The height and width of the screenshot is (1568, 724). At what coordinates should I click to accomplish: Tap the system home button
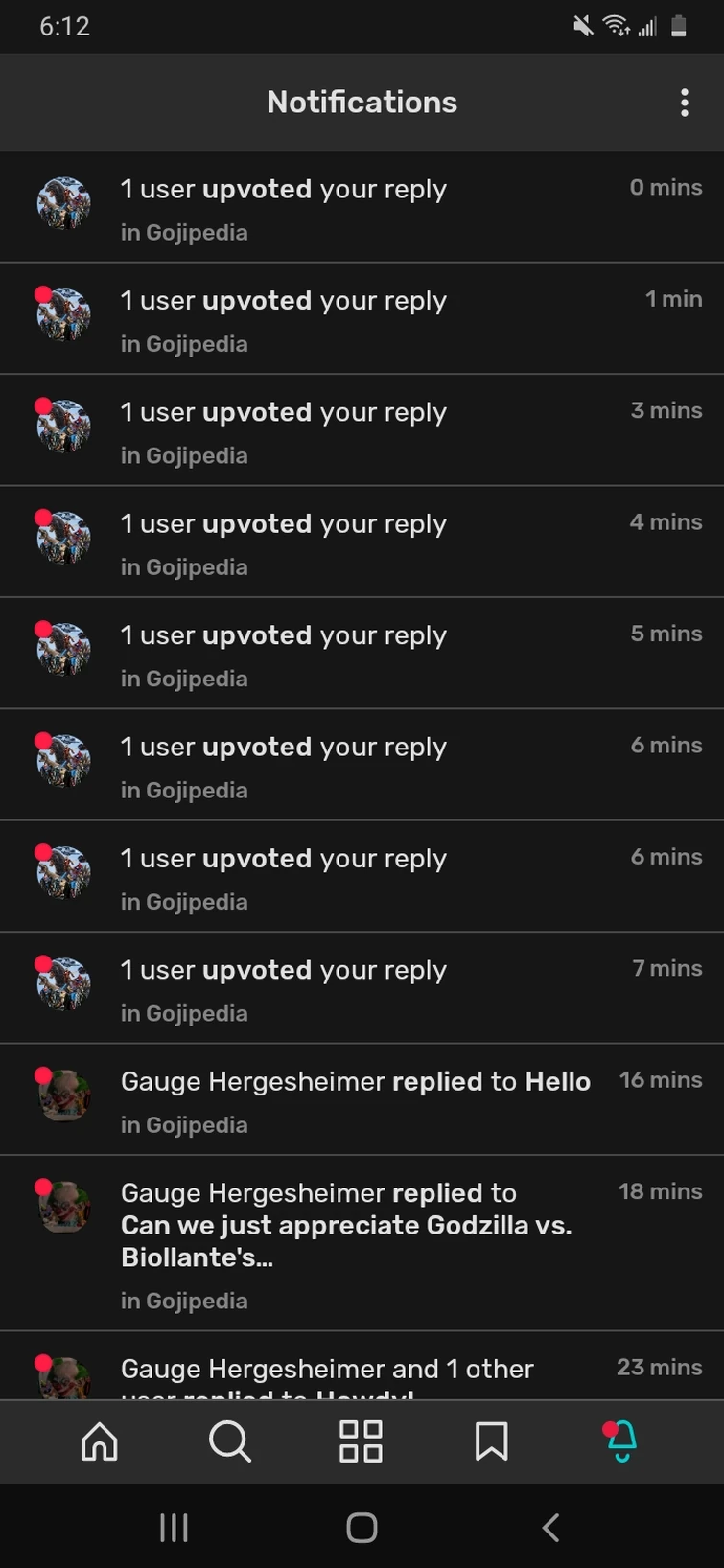[362, 1527]
